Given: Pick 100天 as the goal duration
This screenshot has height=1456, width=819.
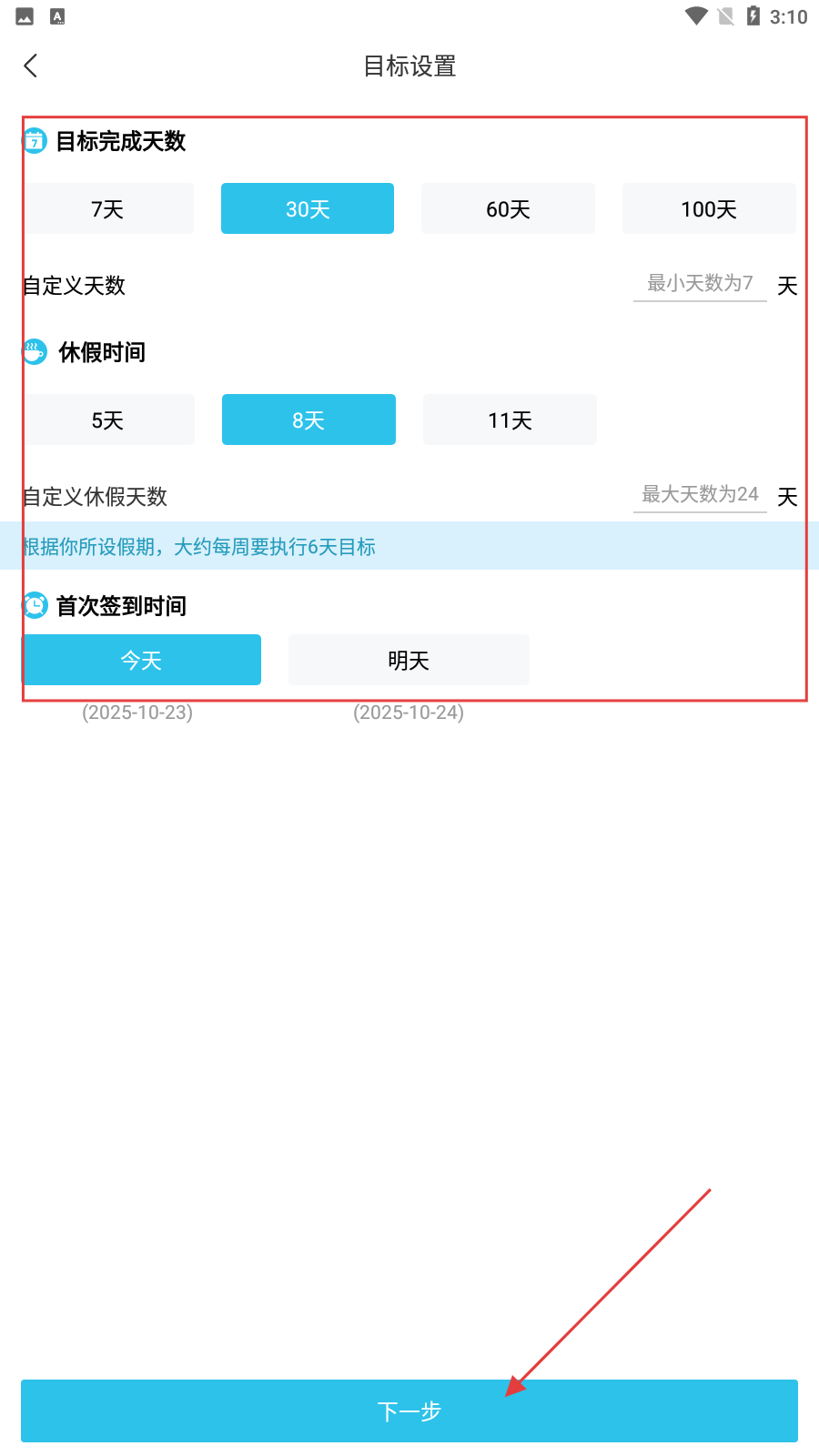Looking at the screenshot, I should [709, 208].
